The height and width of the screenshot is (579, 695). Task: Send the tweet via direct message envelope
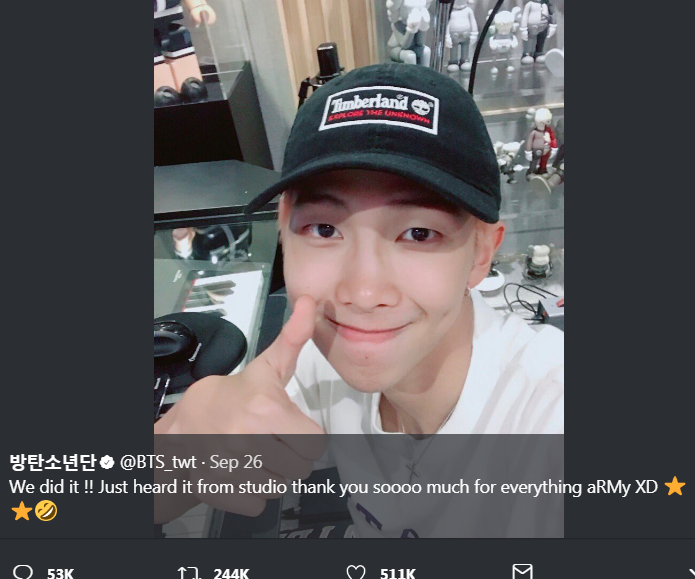522,572
